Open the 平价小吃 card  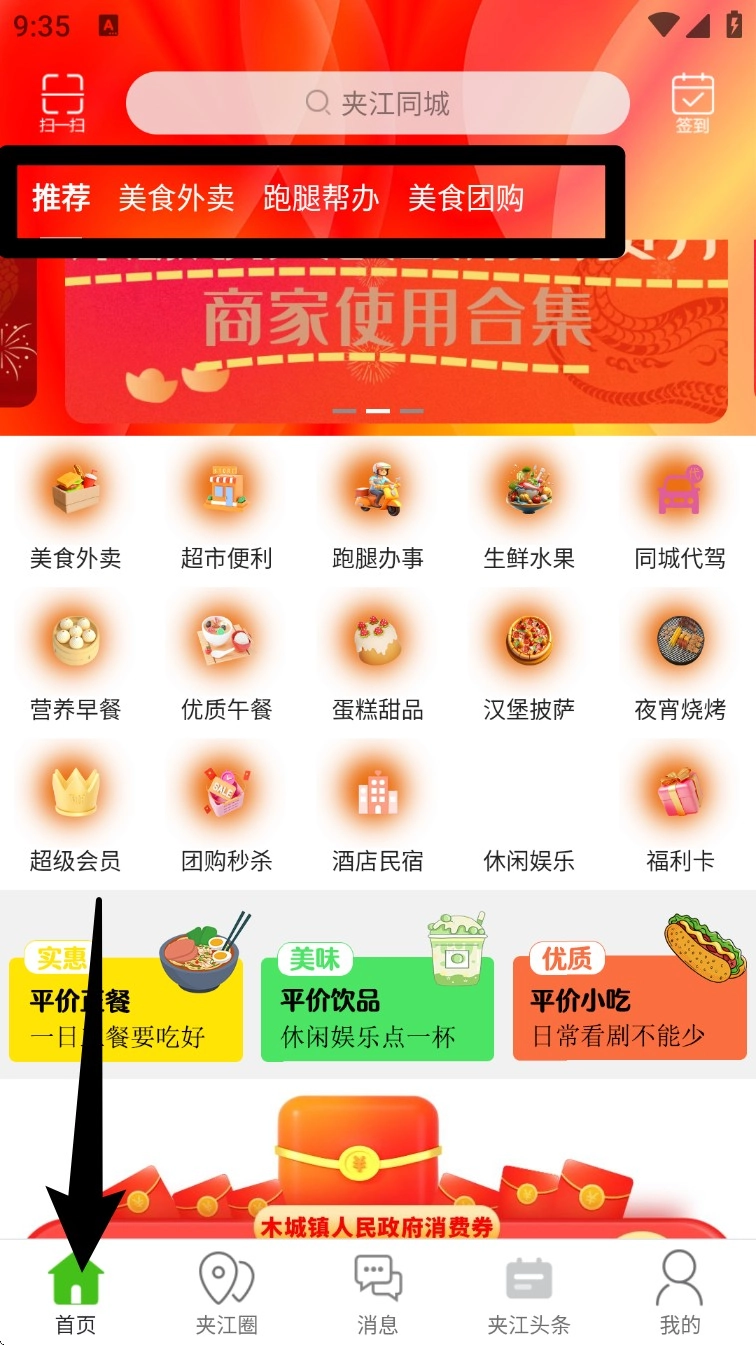(x=629, y=1005)
